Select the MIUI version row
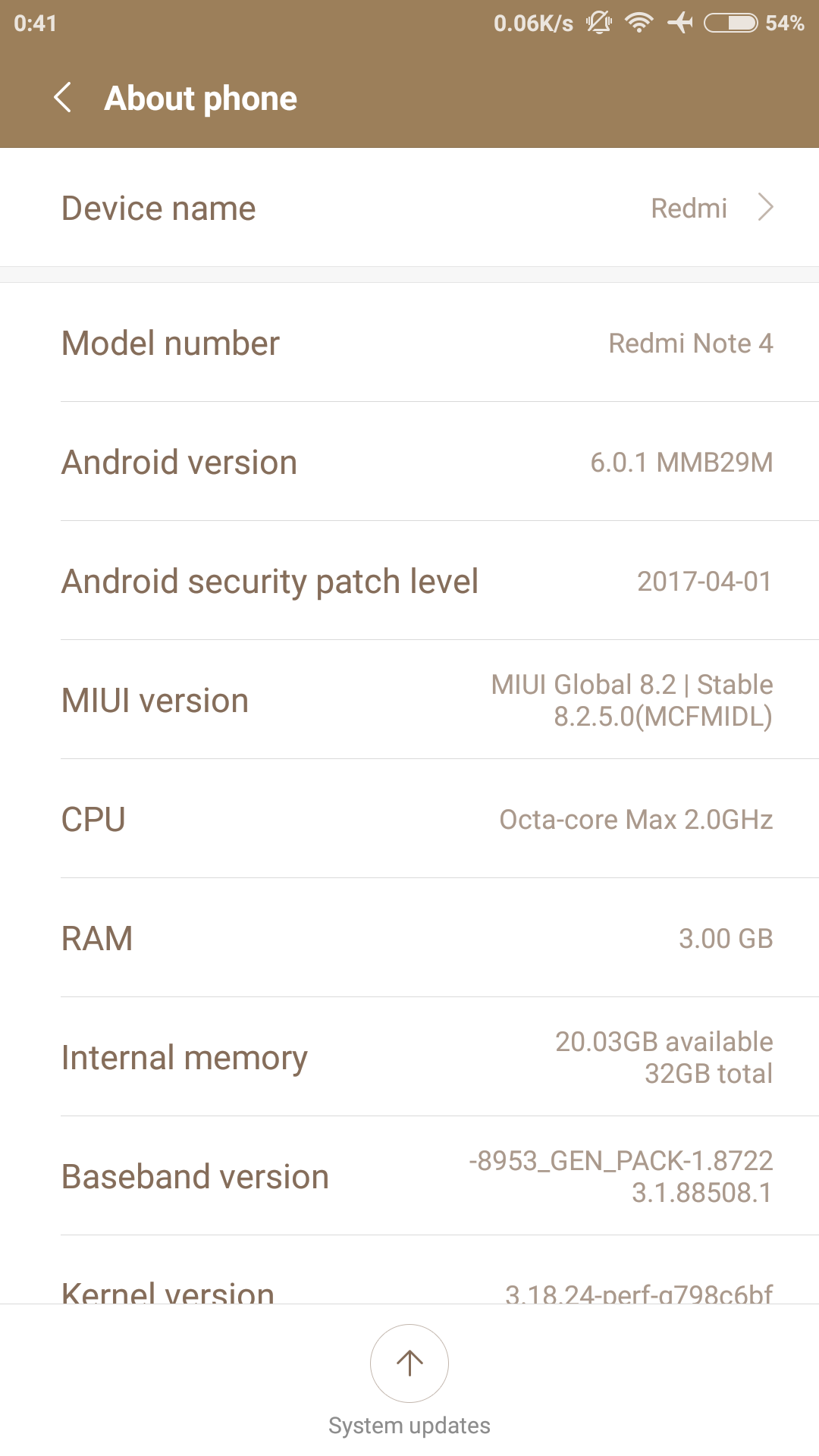This screenshot has height=1456, width=819. 409,700
